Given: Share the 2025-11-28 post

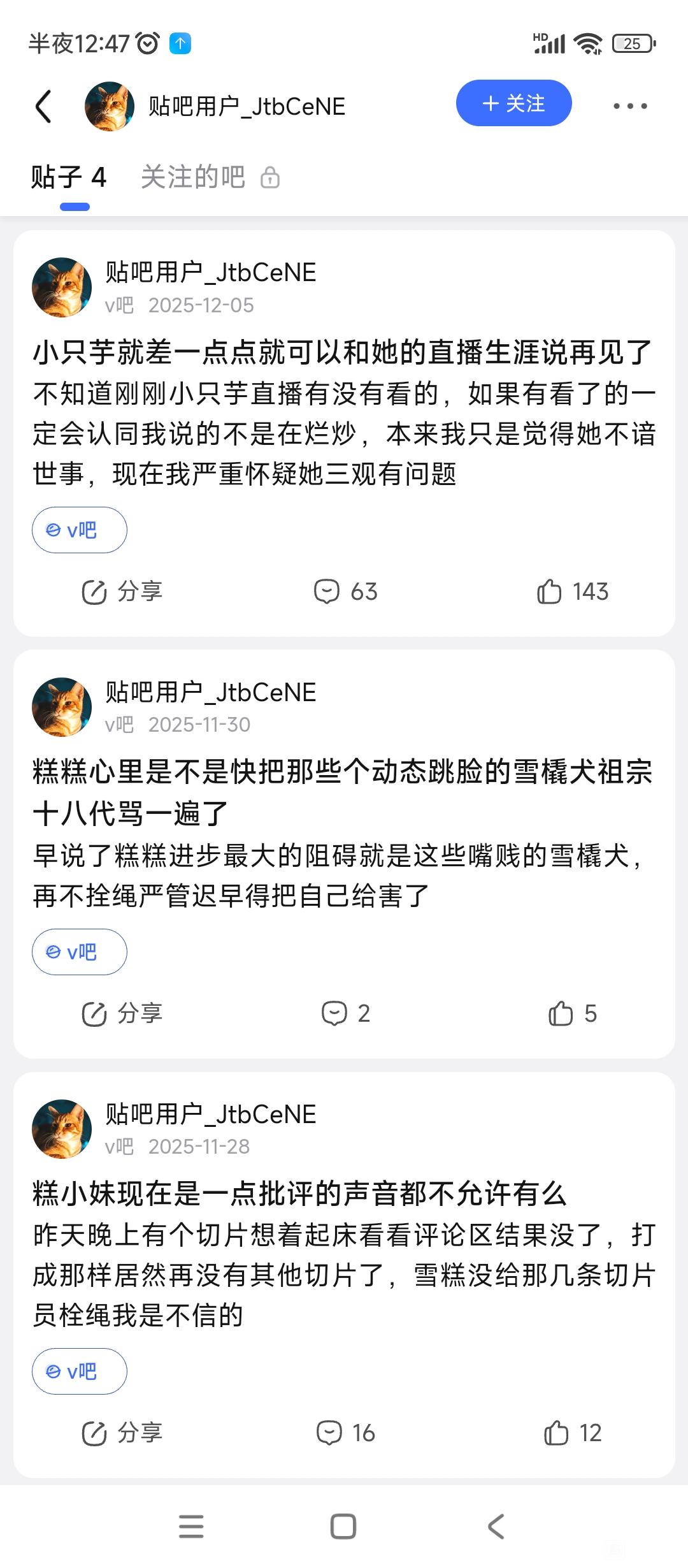Looking at the screenshot, I should coord(122,1433).
